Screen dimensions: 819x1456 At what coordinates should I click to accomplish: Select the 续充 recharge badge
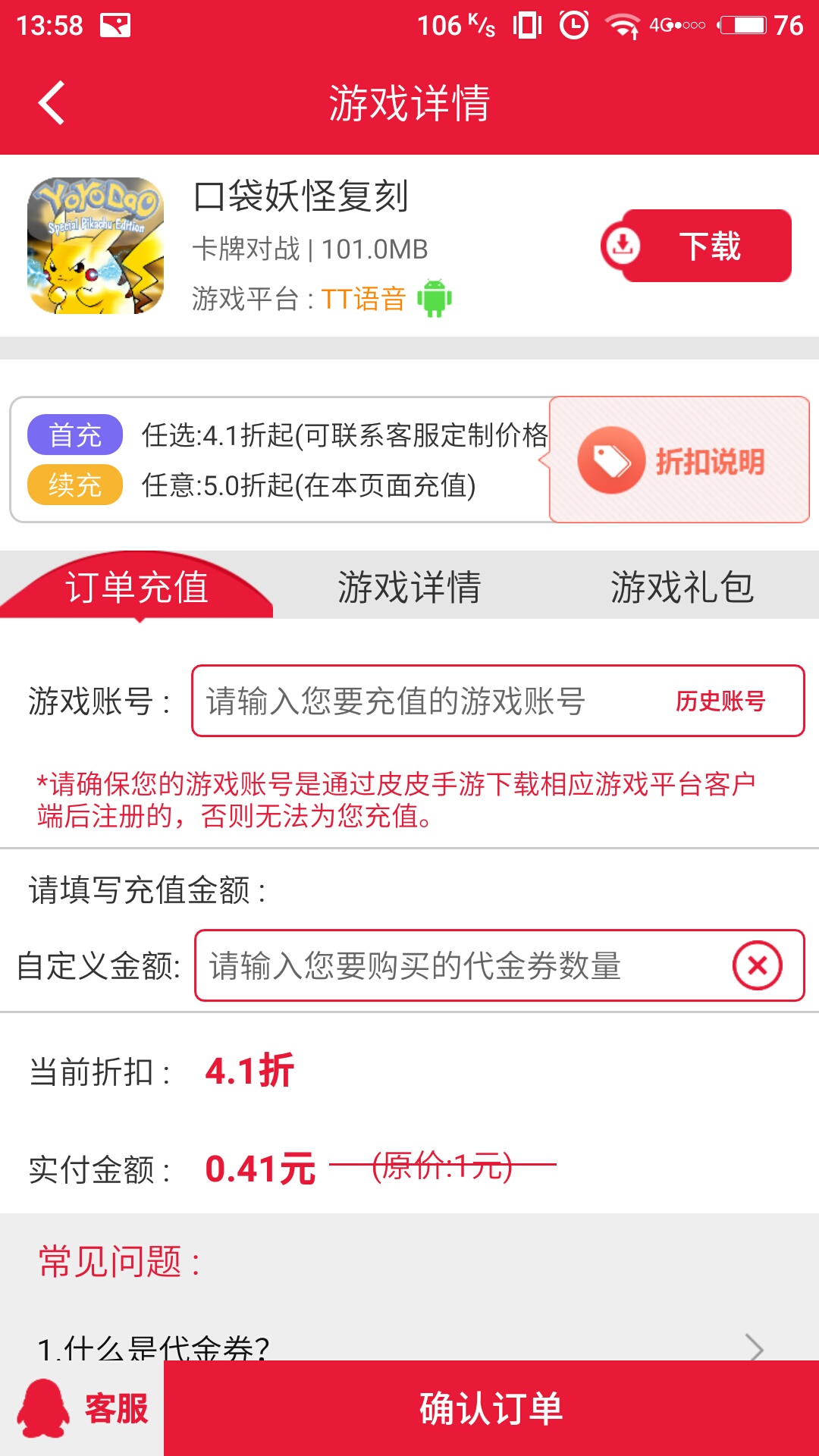click(x=74, y=483)
